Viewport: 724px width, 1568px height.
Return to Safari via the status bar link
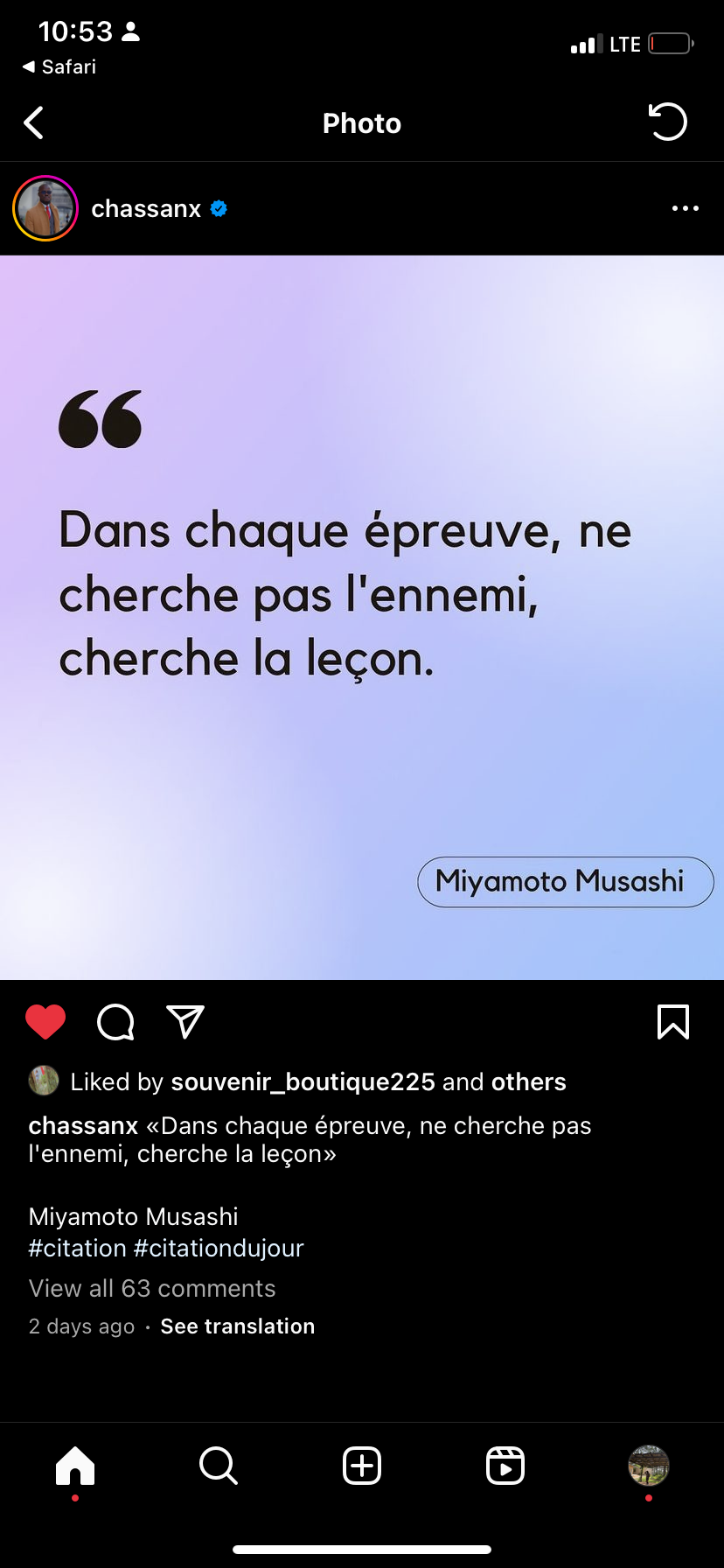coord(59,67)
